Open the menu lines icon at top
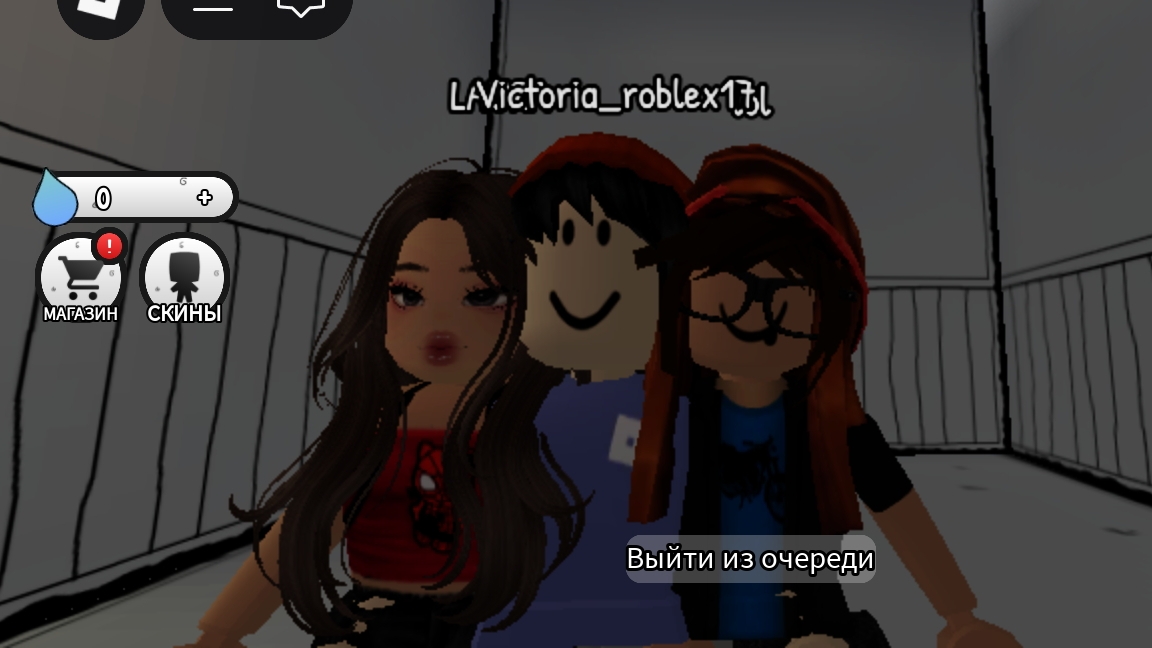The image size is (1152, 648). (212, 8)
